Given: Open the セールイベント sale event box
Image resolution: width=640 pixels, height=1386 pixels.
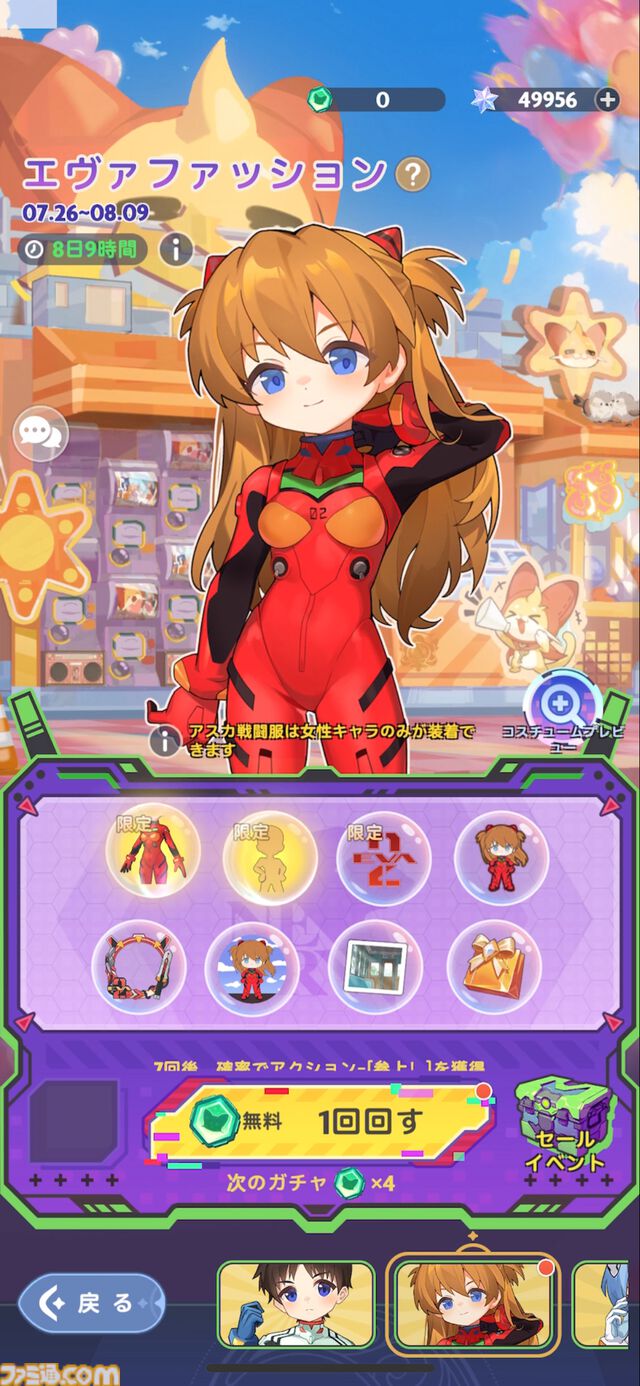Looking at the screenshot, I should (x=565, y=1125).
